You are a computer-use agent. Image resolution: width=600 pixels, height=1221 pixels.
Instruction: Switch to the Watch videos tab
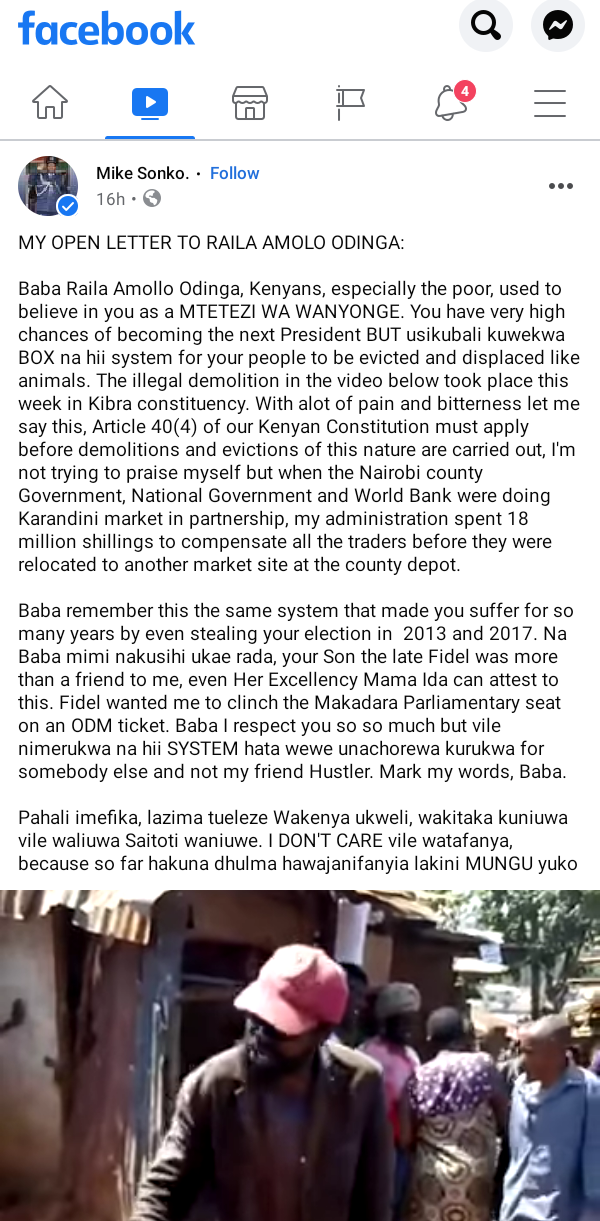point(150,102)
